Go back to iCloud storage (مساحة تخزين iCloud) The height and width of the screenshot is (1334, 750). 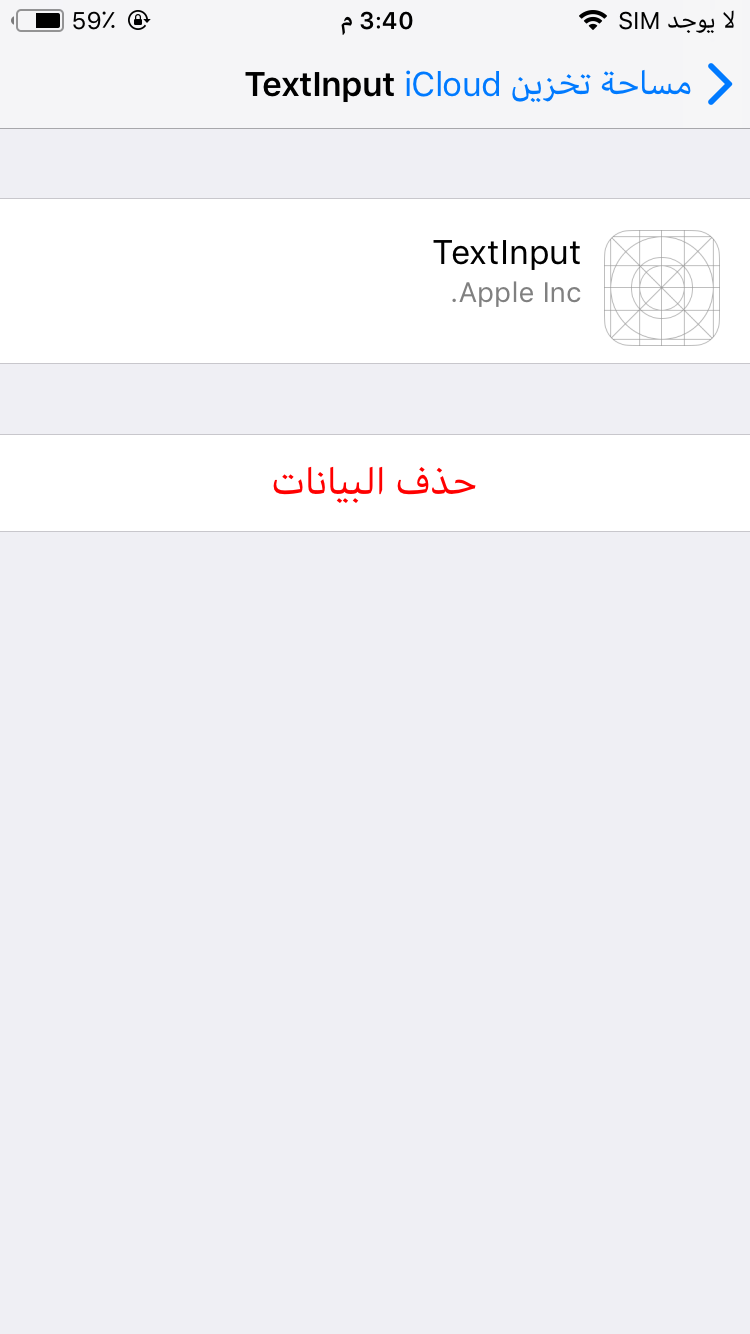570,85
